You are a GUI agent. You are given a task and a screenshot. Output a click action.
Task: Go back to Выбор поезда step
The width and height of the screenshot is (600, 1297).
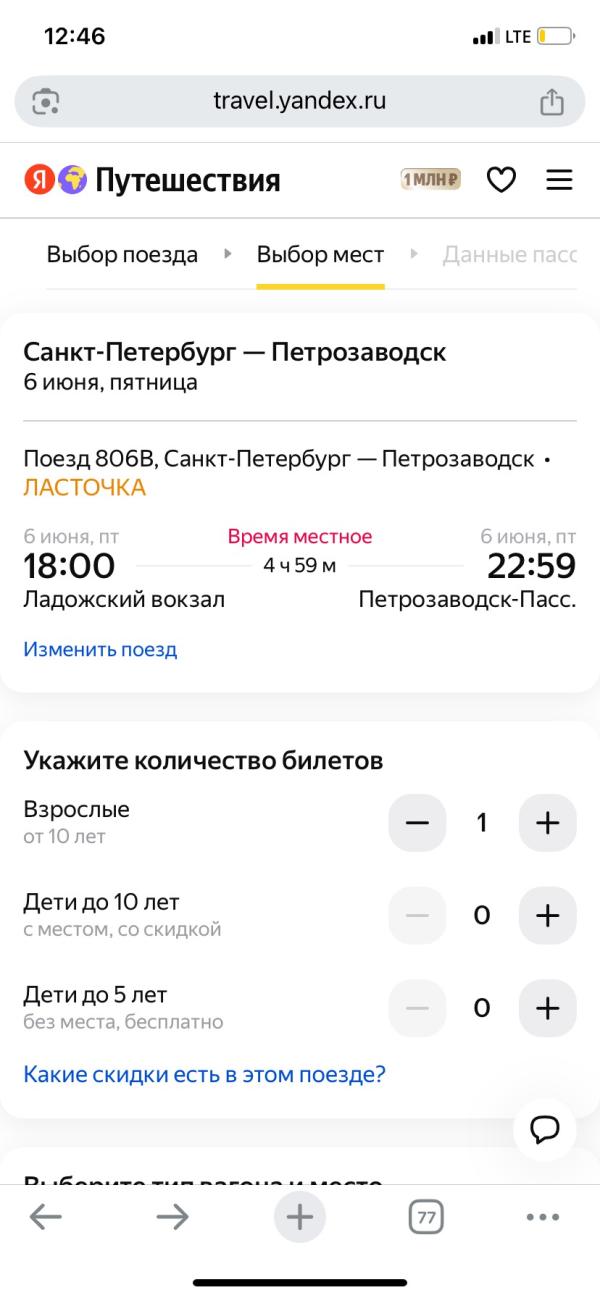[122, 255]
